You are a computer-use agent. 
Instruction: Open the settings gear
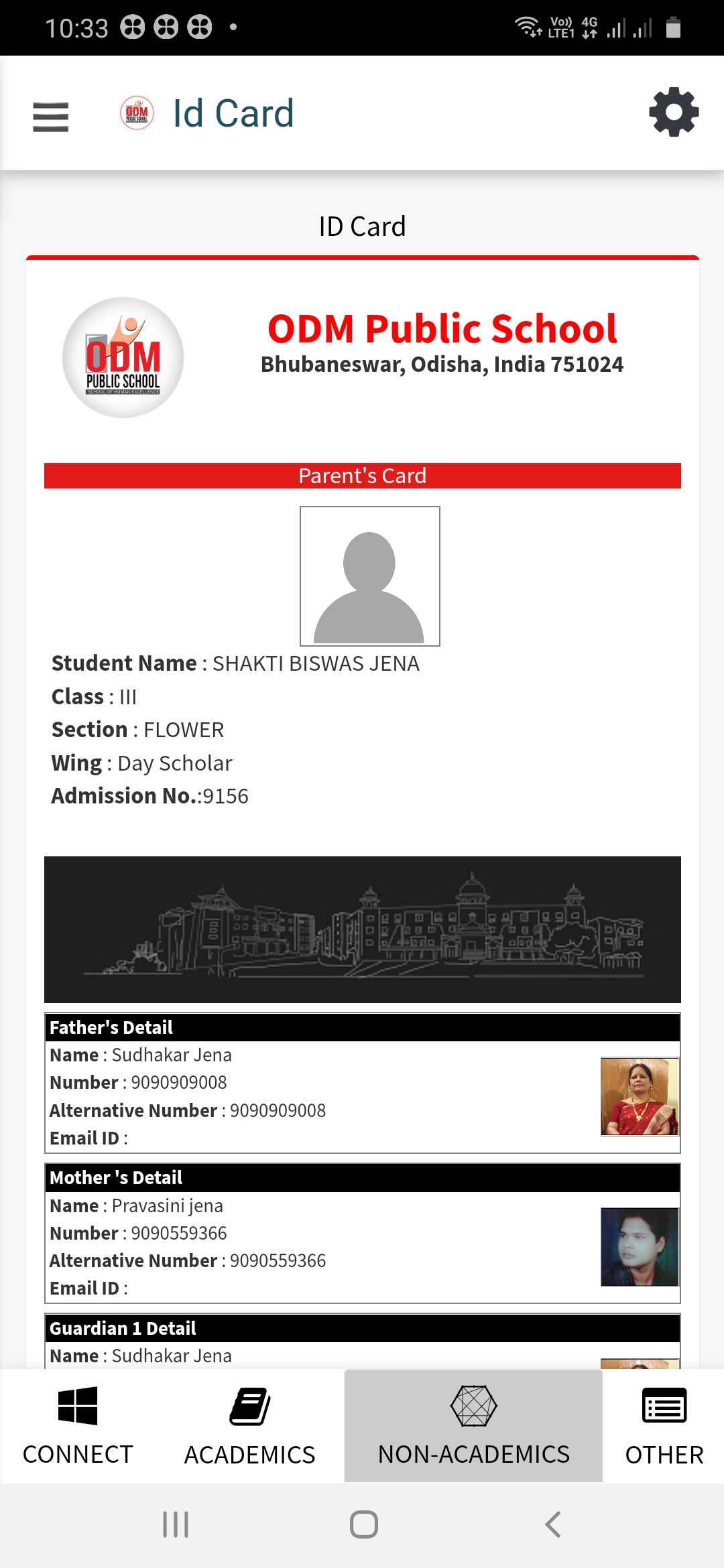tap(674, 113)
